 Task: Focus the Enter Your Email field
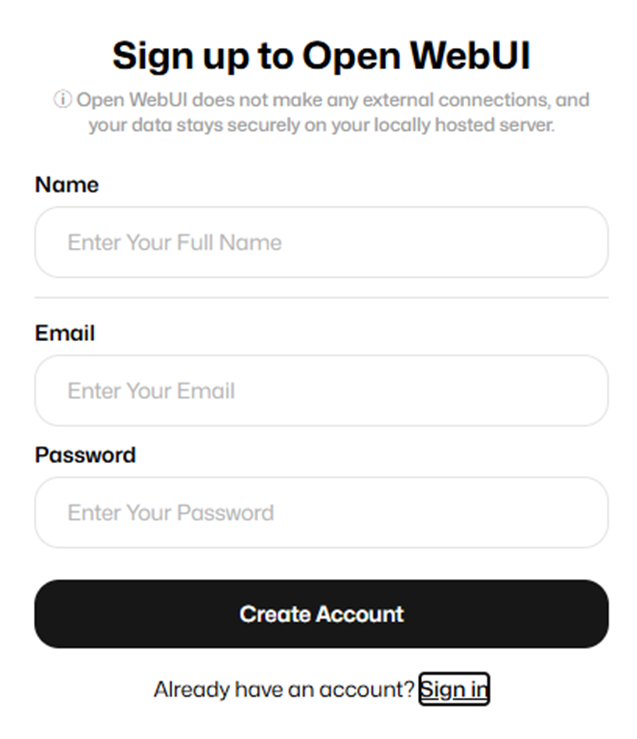tap(321, 390)
